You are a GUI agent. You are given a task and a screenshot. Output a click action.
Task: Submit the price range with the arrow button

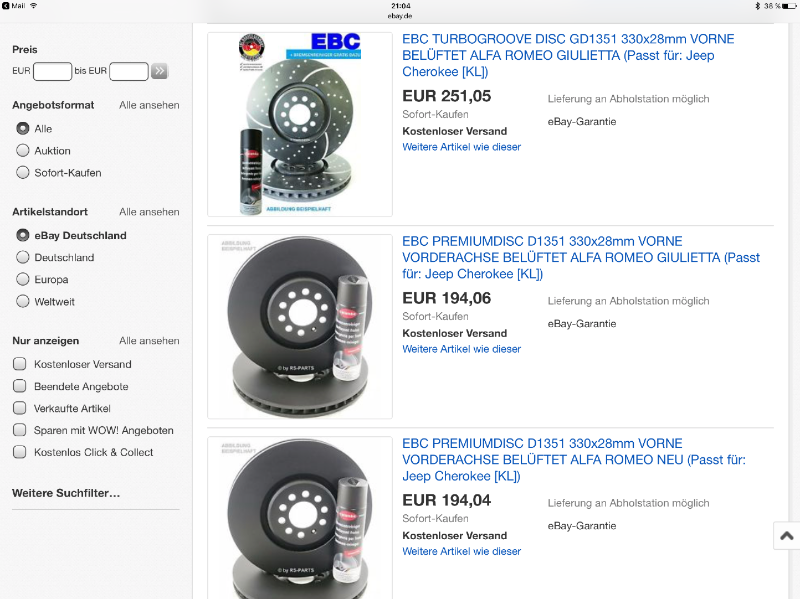[x=160, y=71]
